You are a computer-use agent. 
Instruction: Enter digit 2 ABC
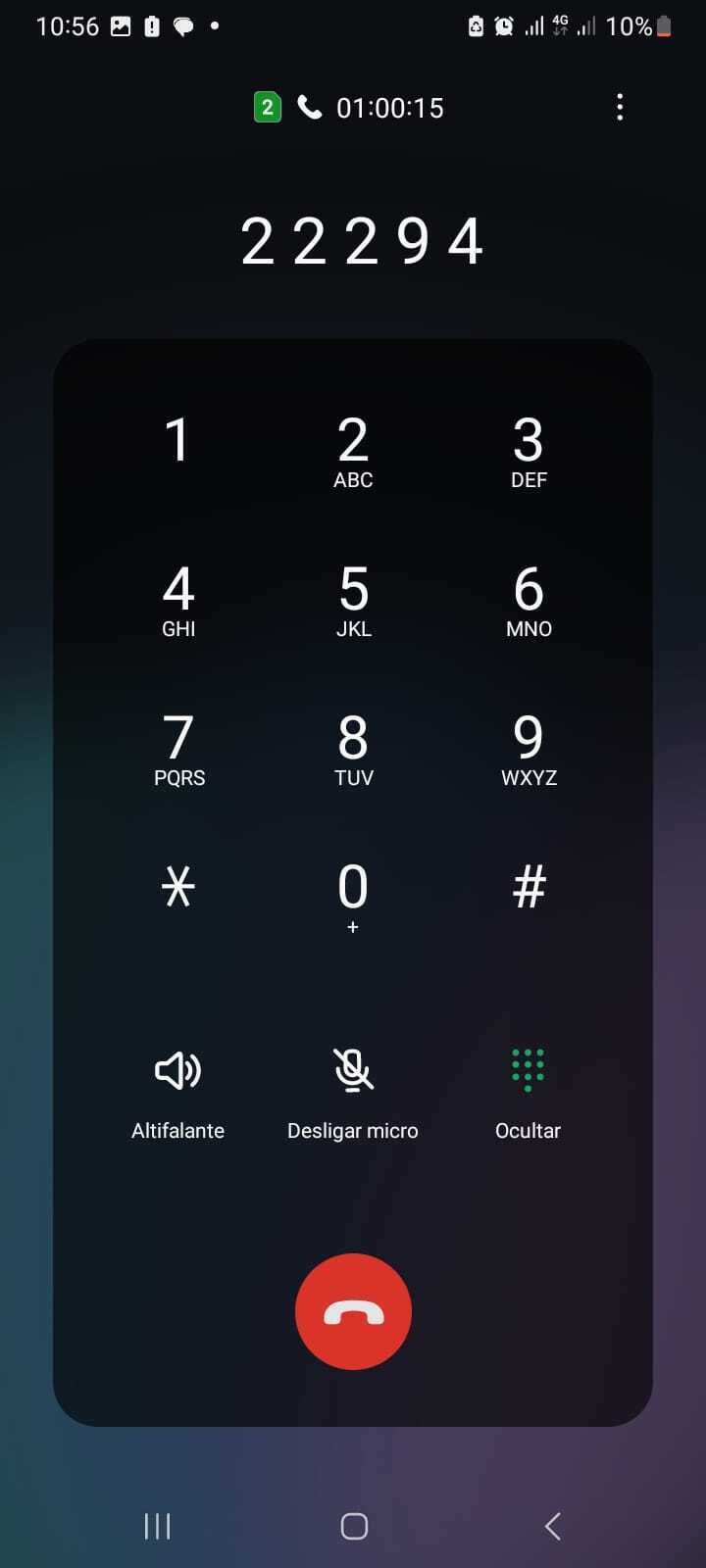tap(353, 451)
